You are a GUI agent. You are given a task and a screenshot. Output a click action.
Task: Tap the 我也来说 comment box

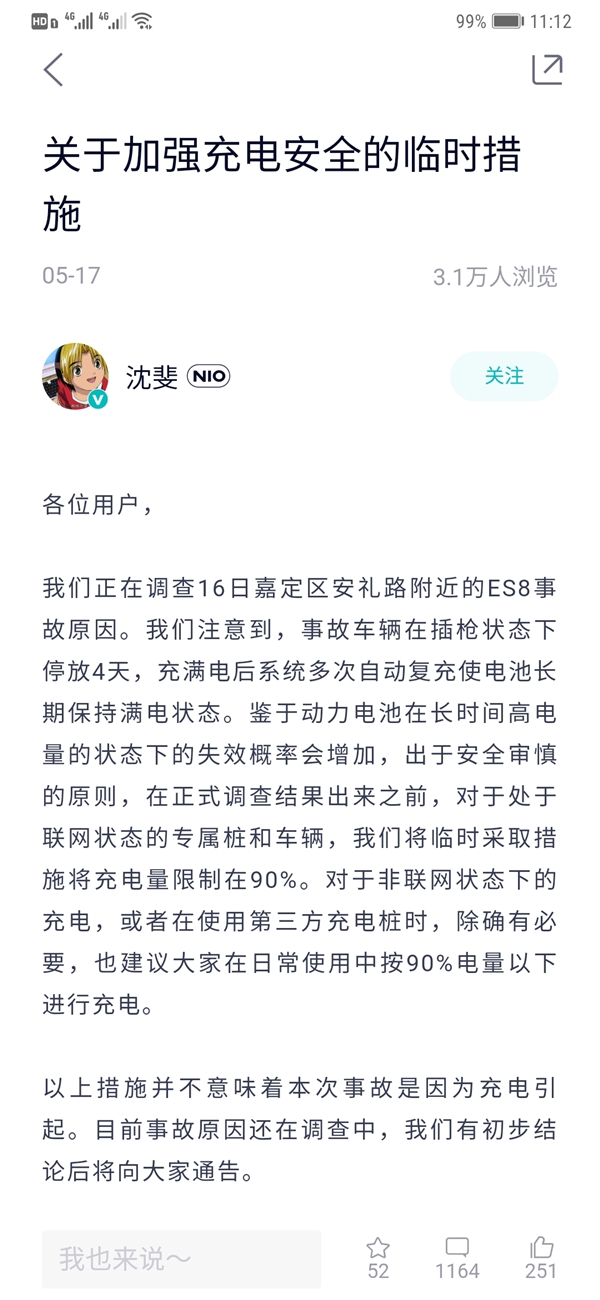point(181,1258)
